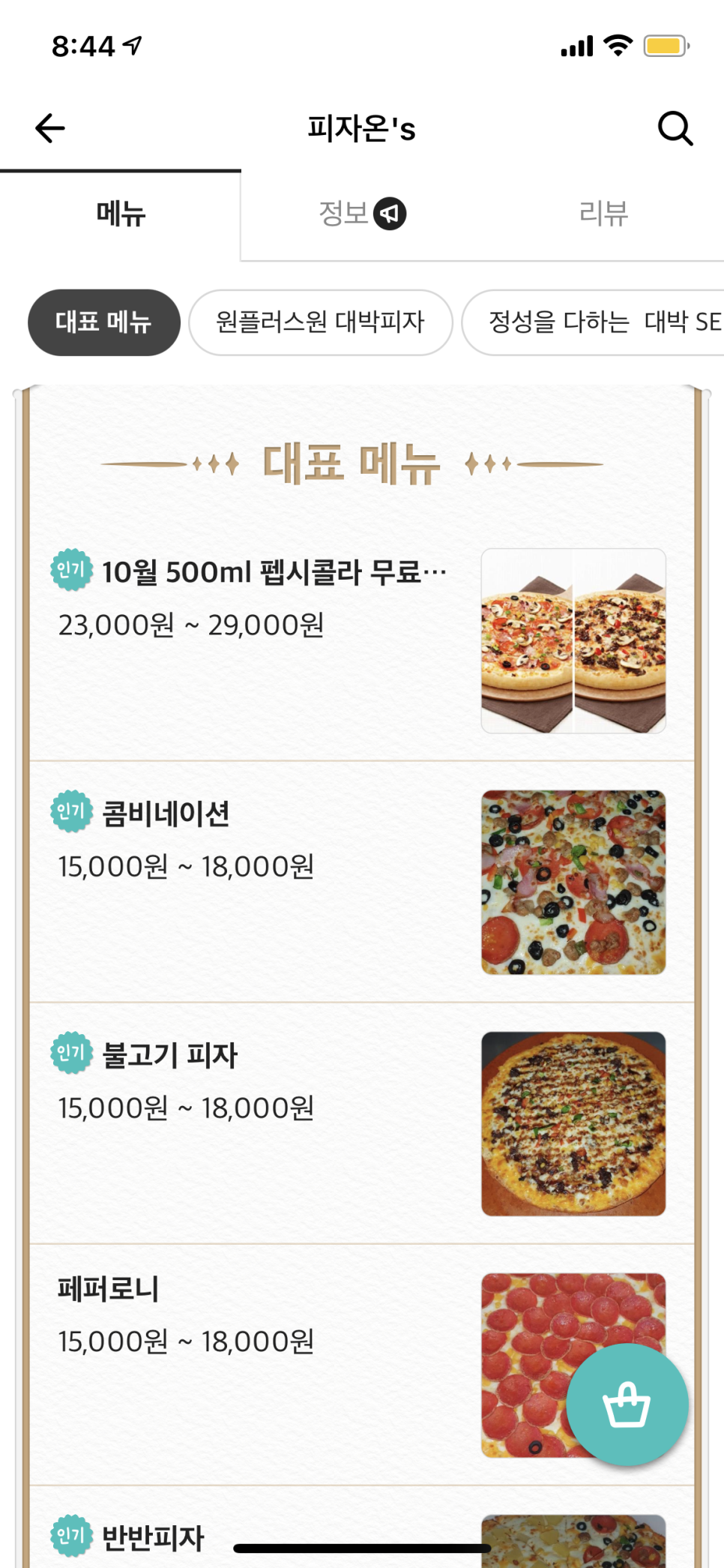Select the 원플러스원 대박피자 chip

click(x=320, y=322)
